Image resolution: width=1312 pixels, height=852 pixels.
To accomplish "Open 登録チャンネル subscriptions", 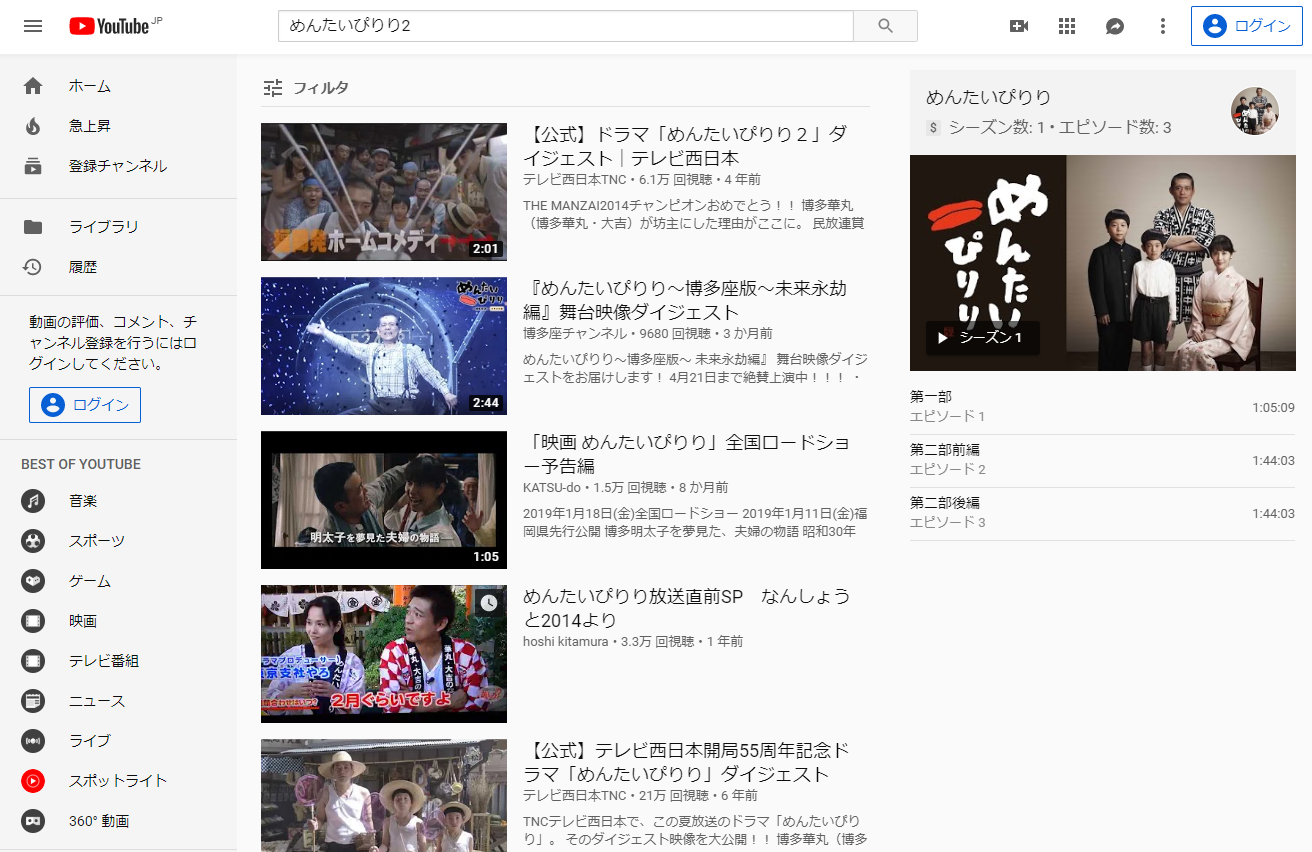I will pyautogui.click(x=117, y=166).
